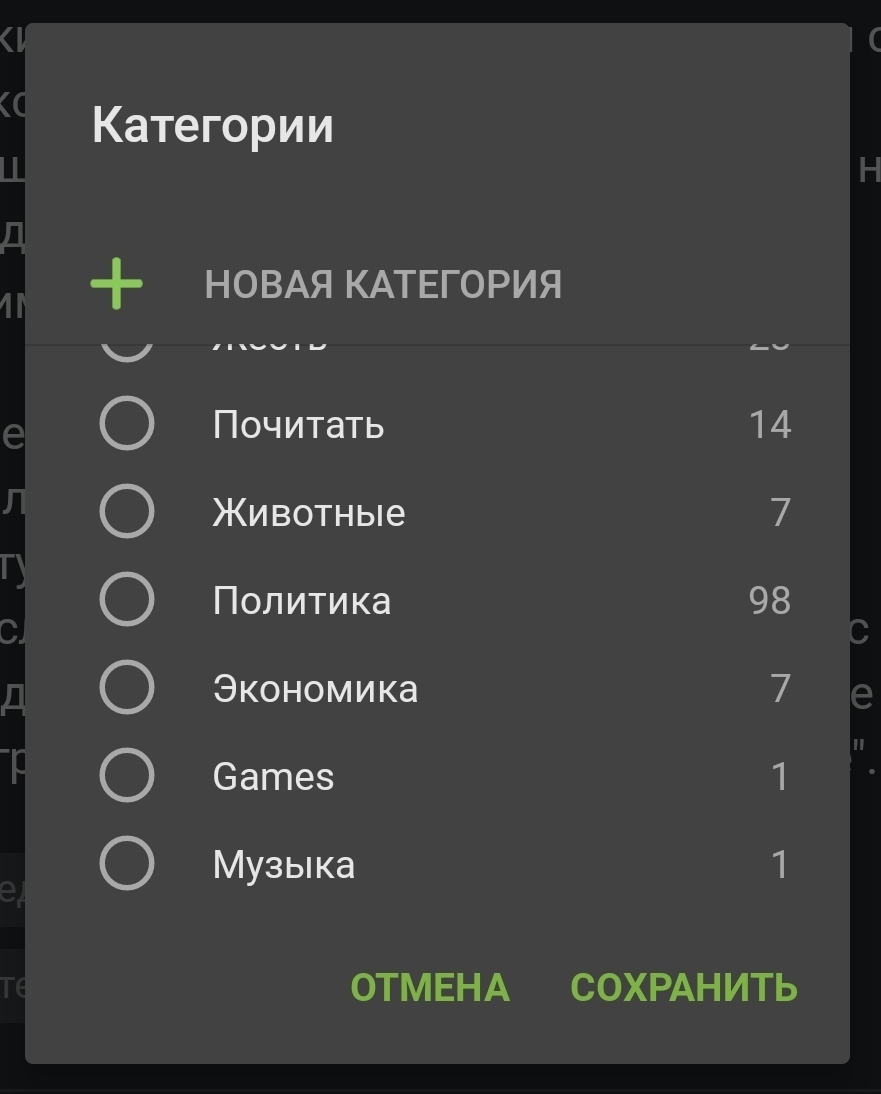Screen dimensions: 881x1094
Task: Pick the Политика category
Action: point(127,600)
